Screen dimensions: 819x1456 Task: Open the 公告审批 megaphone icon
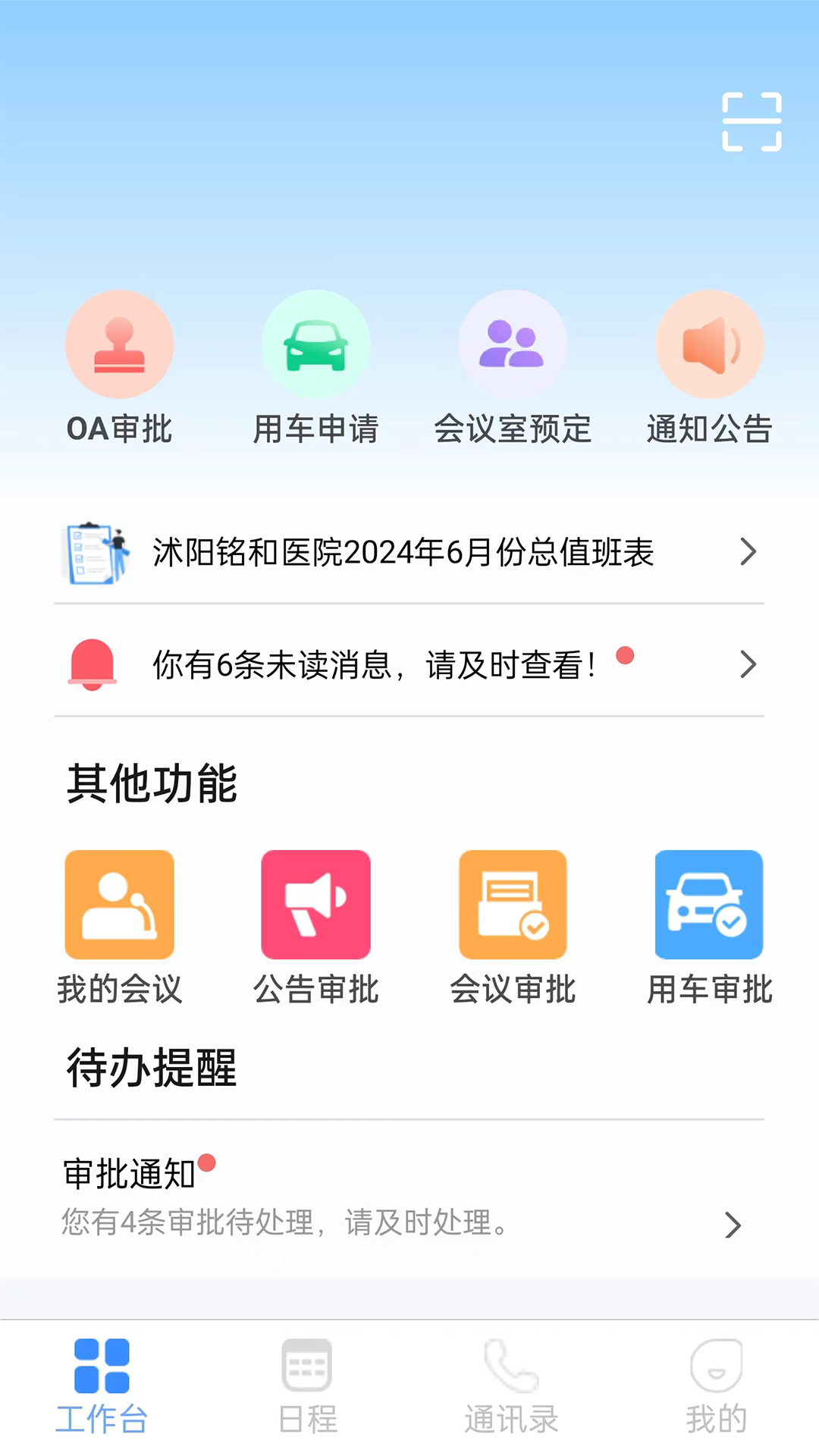(x=316, y=904)
